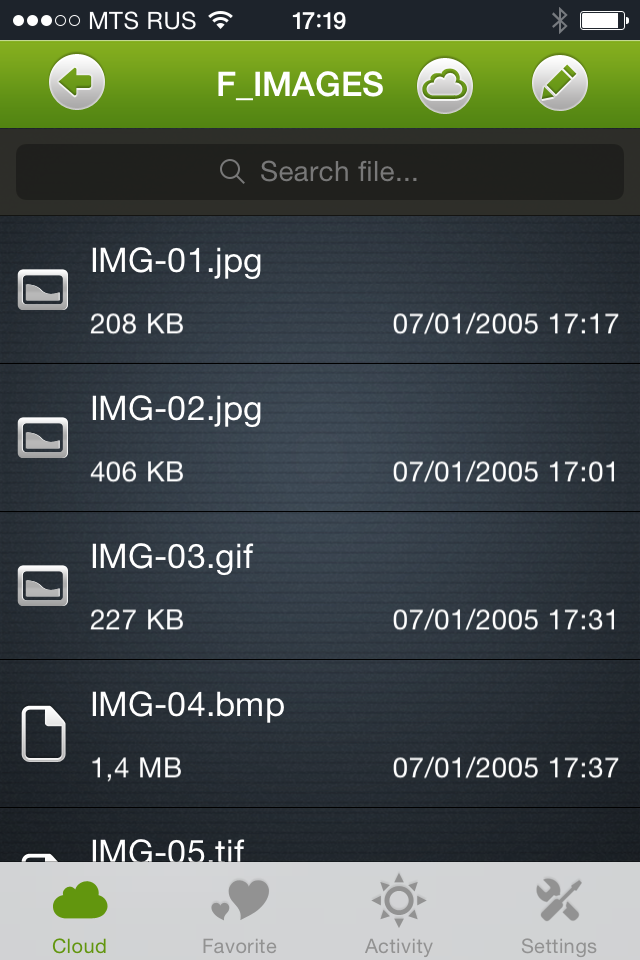Viewport: 640px width, 960px height.
Task: Open the file IMG-02.jpg
Action: [320, 438]
